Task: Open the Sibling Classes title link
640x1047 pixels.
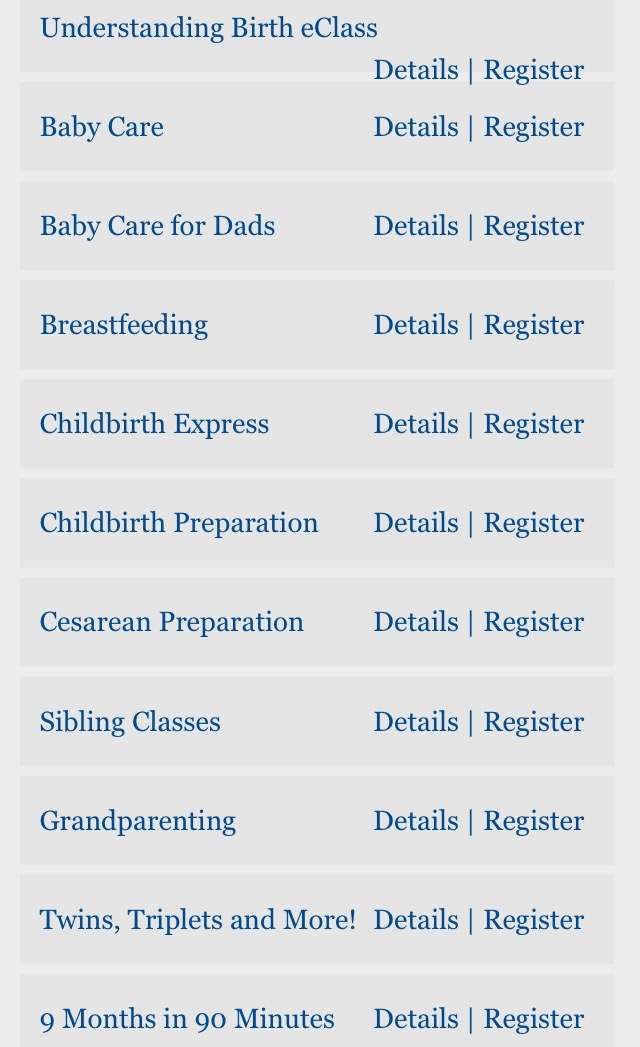Action: 130,722
